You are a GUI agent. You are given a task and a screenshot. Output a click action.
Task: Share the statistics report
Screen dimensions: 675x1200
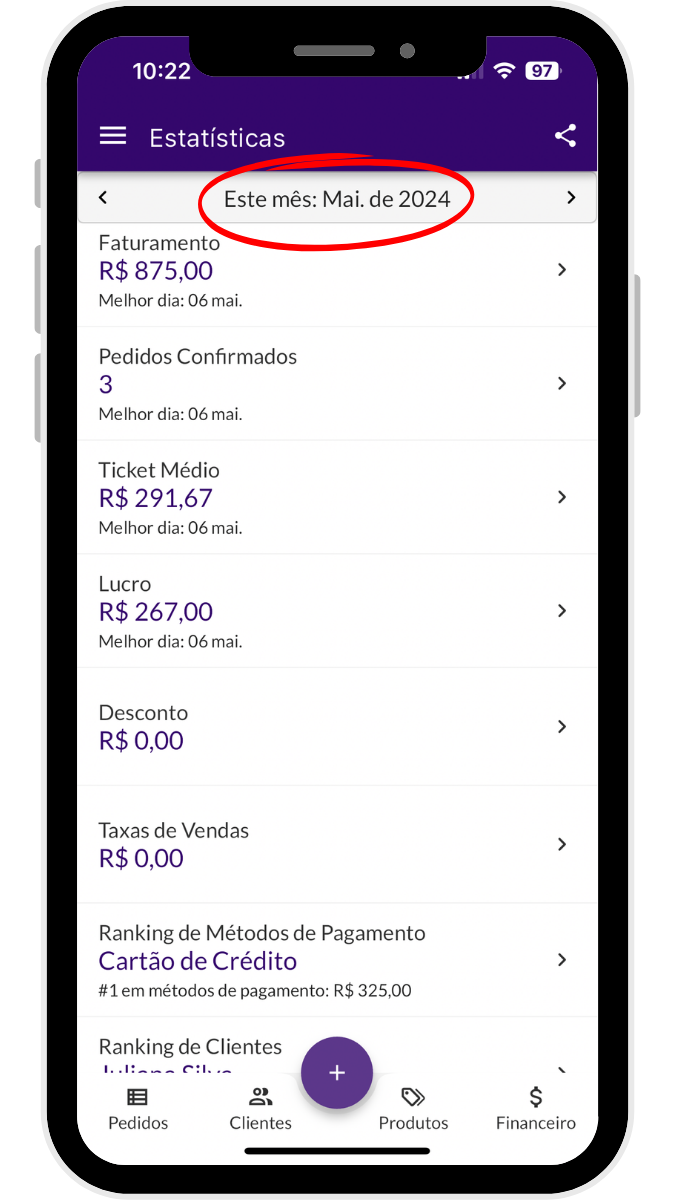pyautogui.click(x=565, y=136)
